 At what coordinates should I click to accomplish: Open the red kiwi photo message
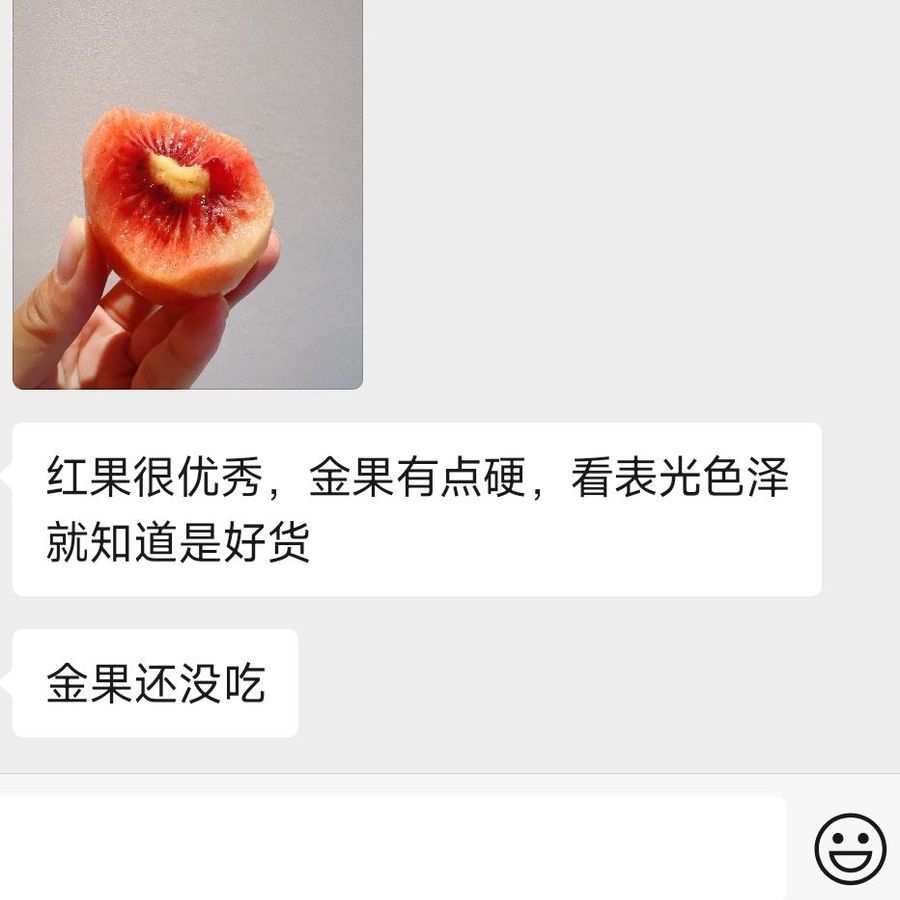[187, 195]
